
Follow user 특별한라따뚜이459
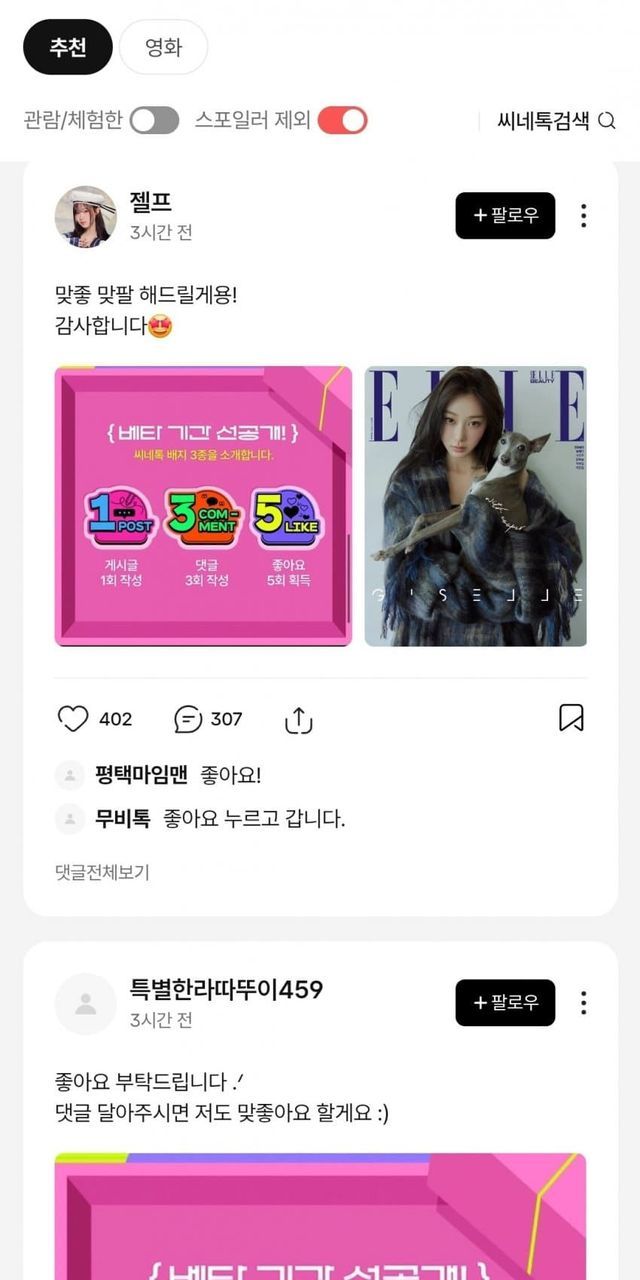click(x=505, y=1002)
